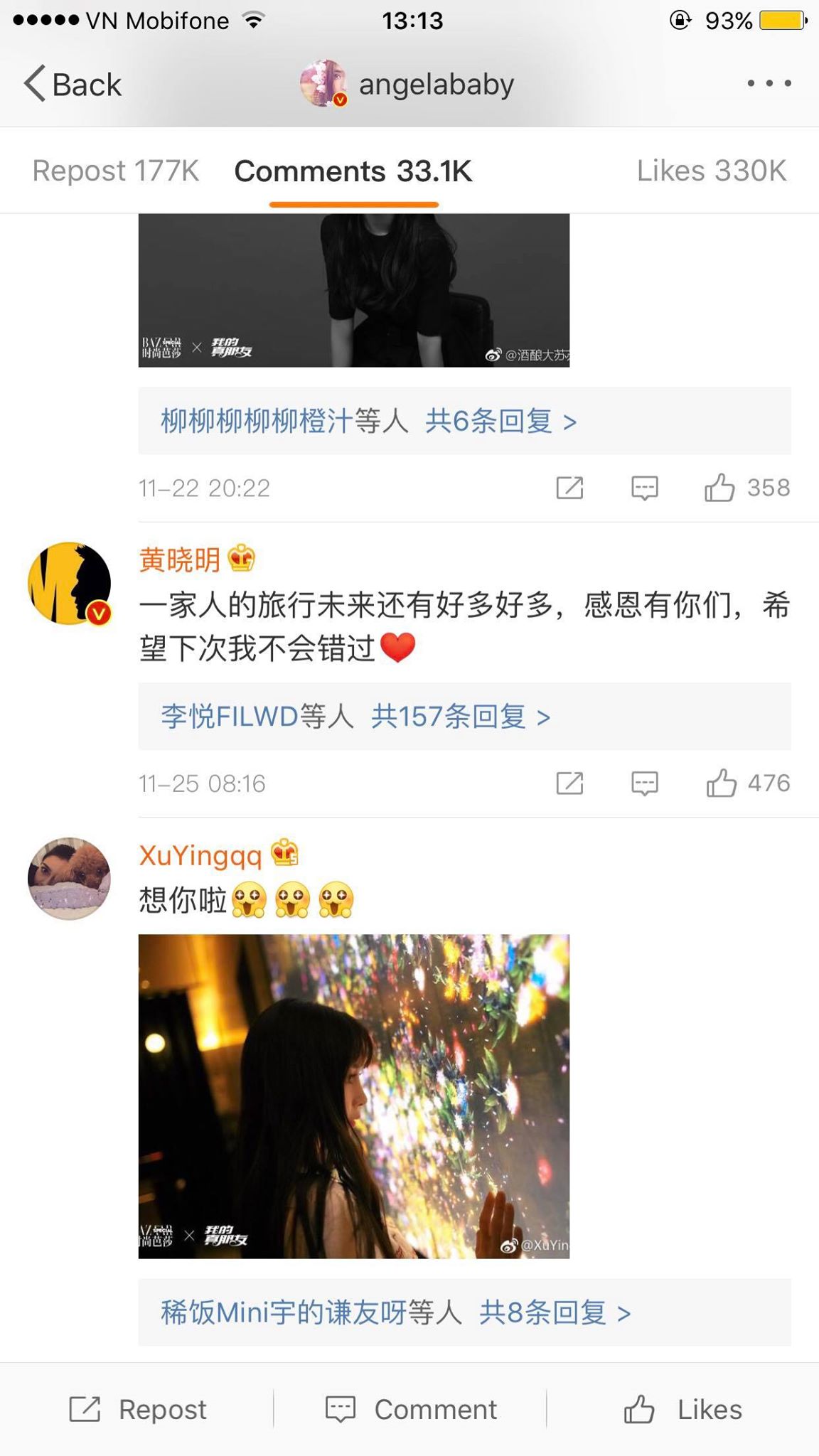The width and height of the screenshot is (819, 1456).
Task: Expand the 共6条回复 reply thread
Action: point(500,422)
